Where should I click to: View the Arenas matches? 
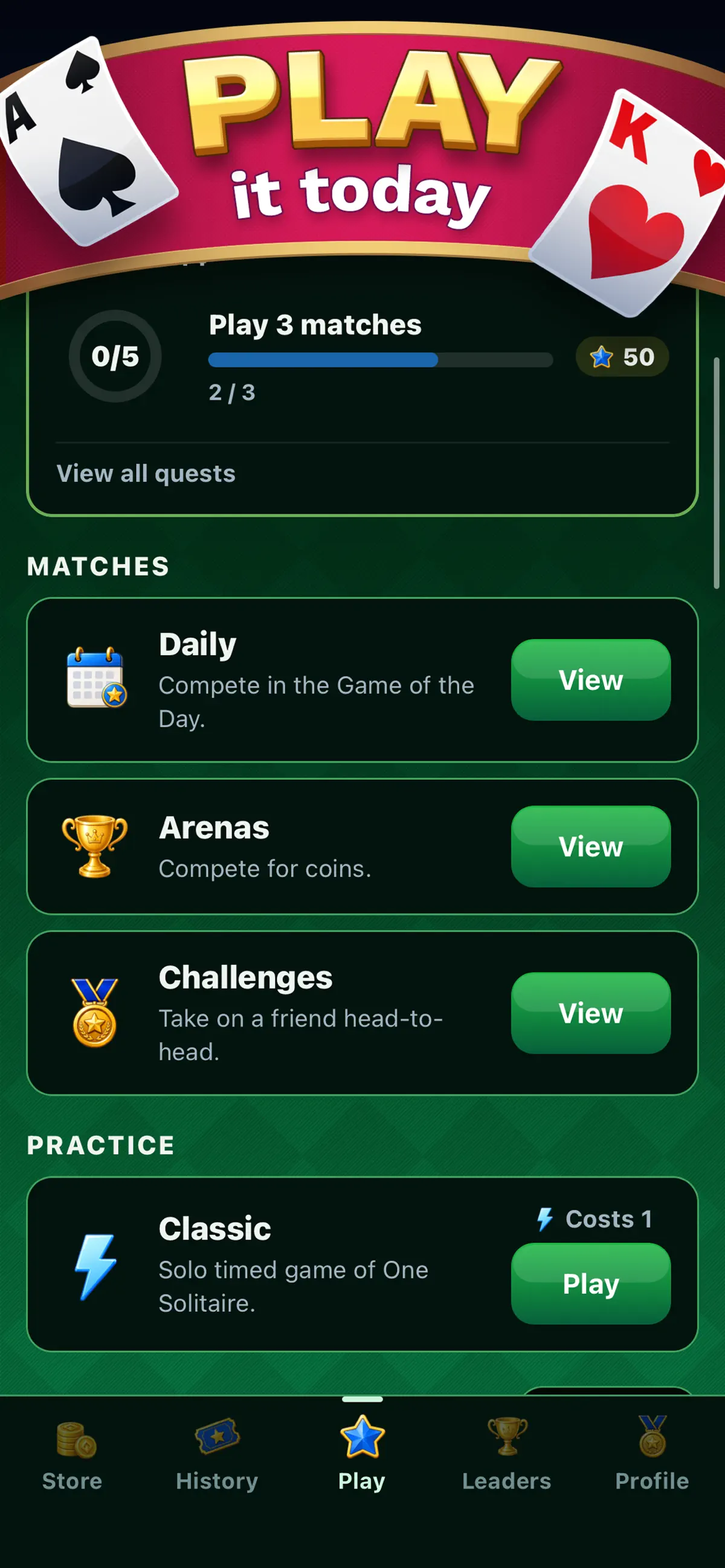[x=590, y=846]
